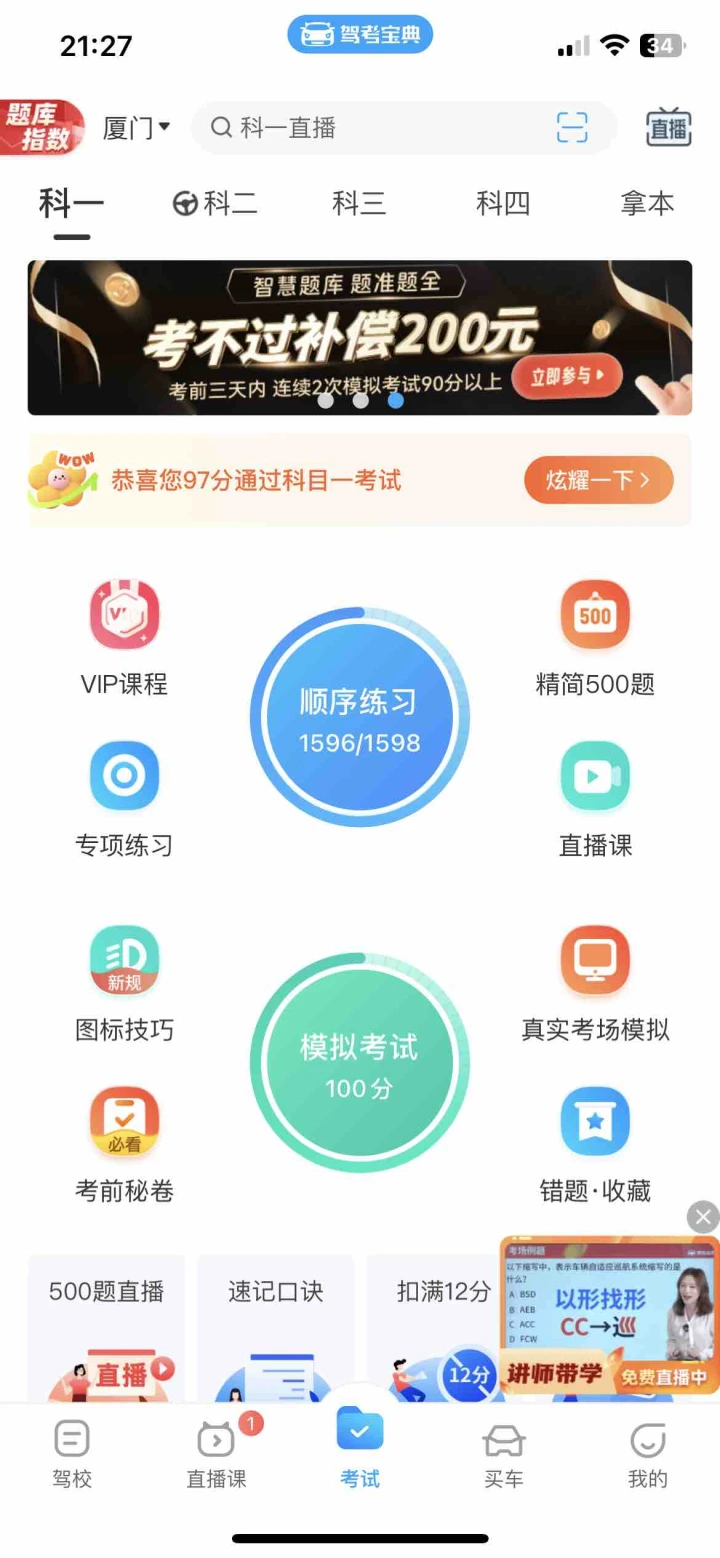Image resolution: width=720 pixels, height=1558 pixels.
Task: Open the 直播 TV icon
Action: pyautogui.click(x=668, y=128)
